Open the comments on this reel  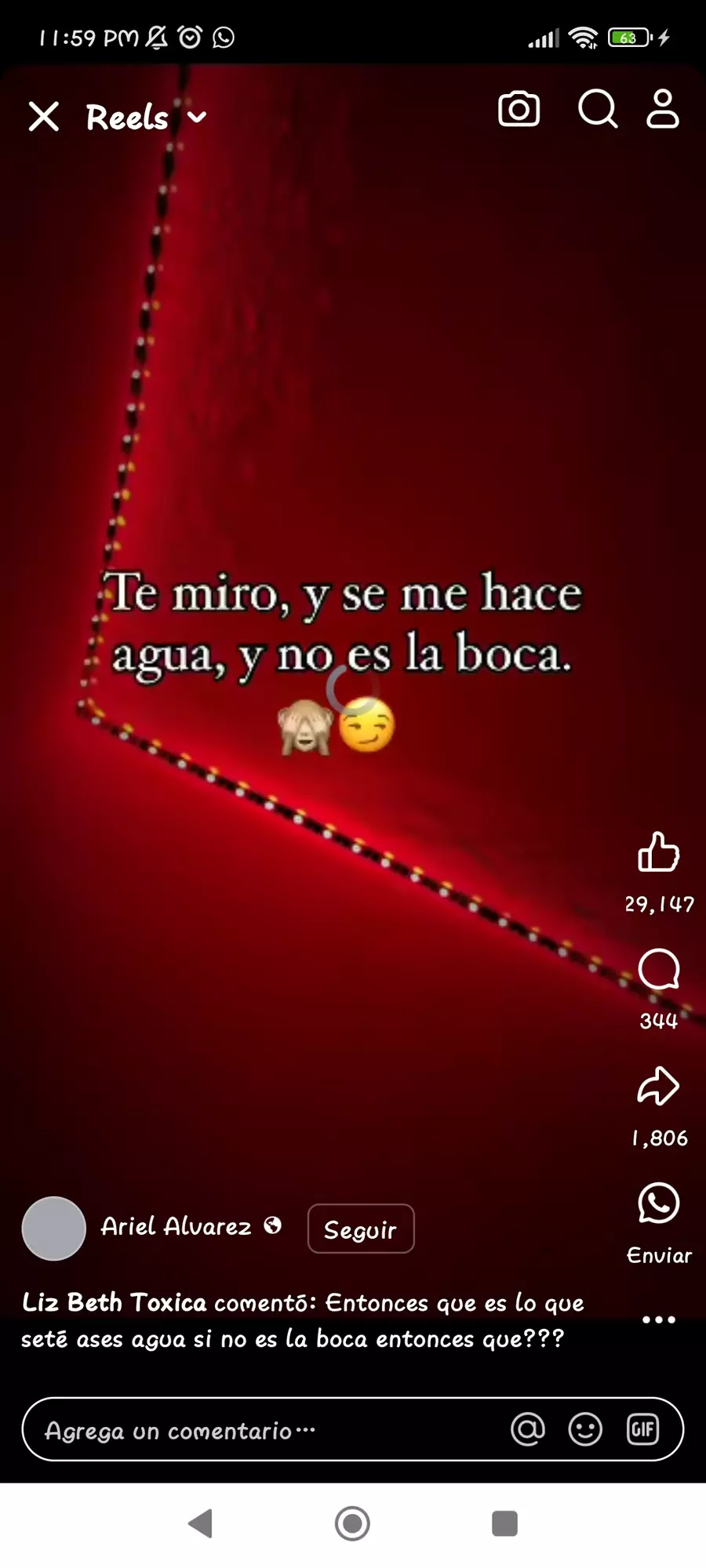coord(658,970)
